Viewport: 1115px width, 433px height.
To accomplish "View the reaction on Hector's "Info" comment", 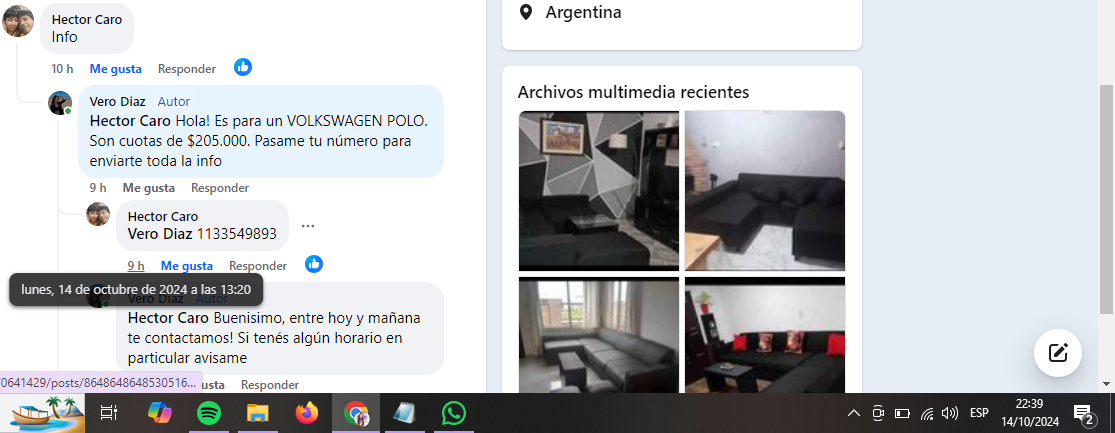I will 243,68.
